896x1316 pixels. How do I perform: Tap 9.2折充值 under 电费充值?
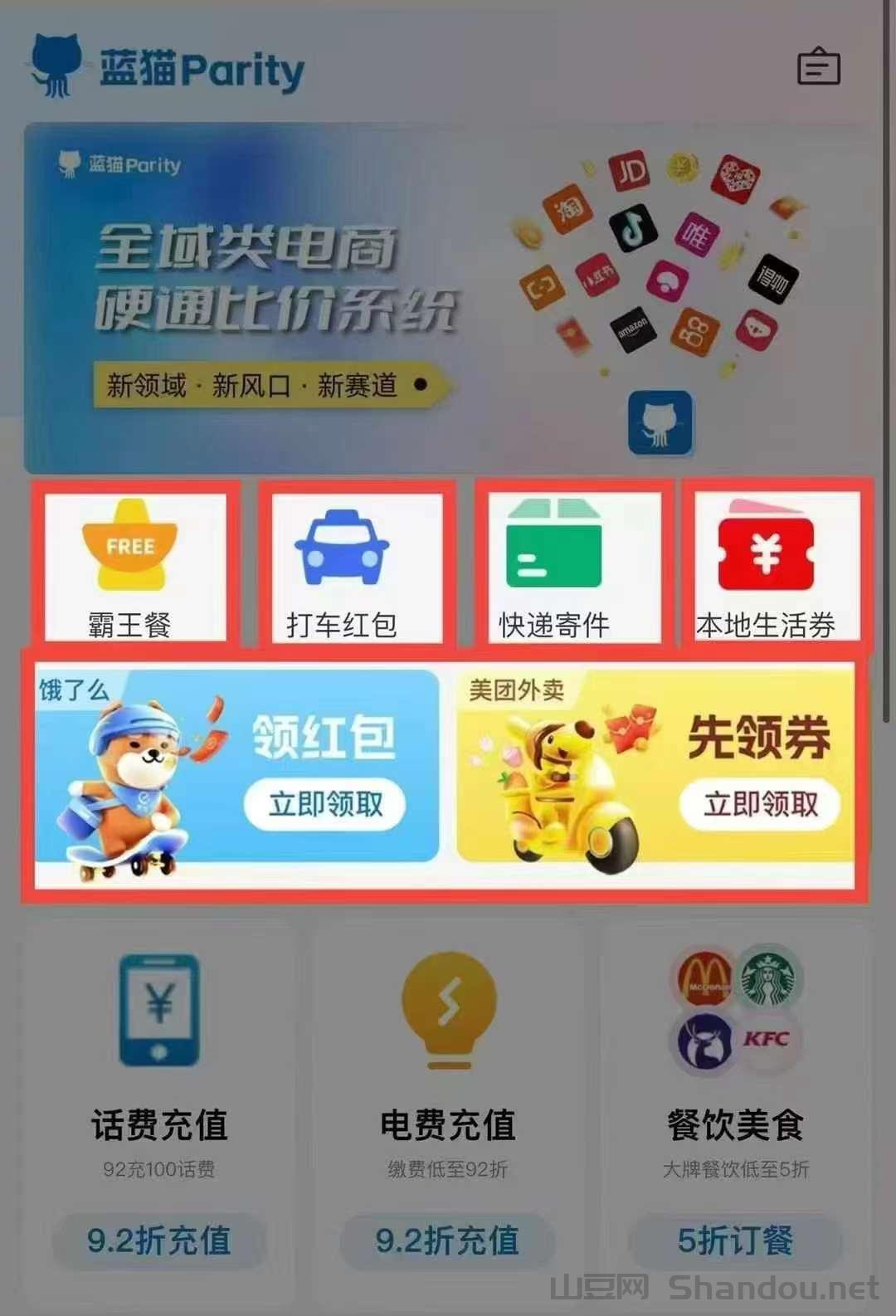[x=447, y=1240]
